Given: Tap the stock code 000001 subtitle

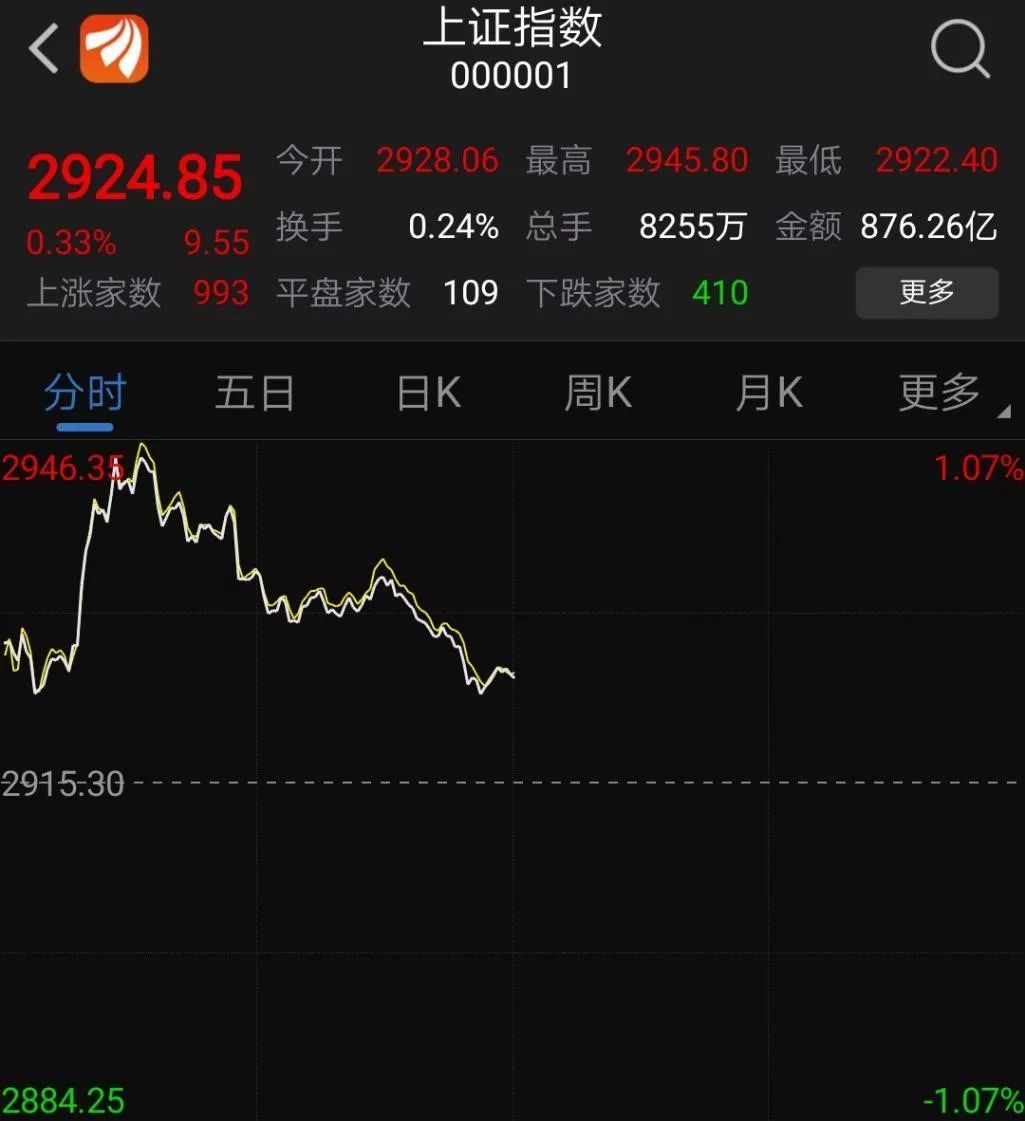Looking at the screenshot, I should point(512,74).
